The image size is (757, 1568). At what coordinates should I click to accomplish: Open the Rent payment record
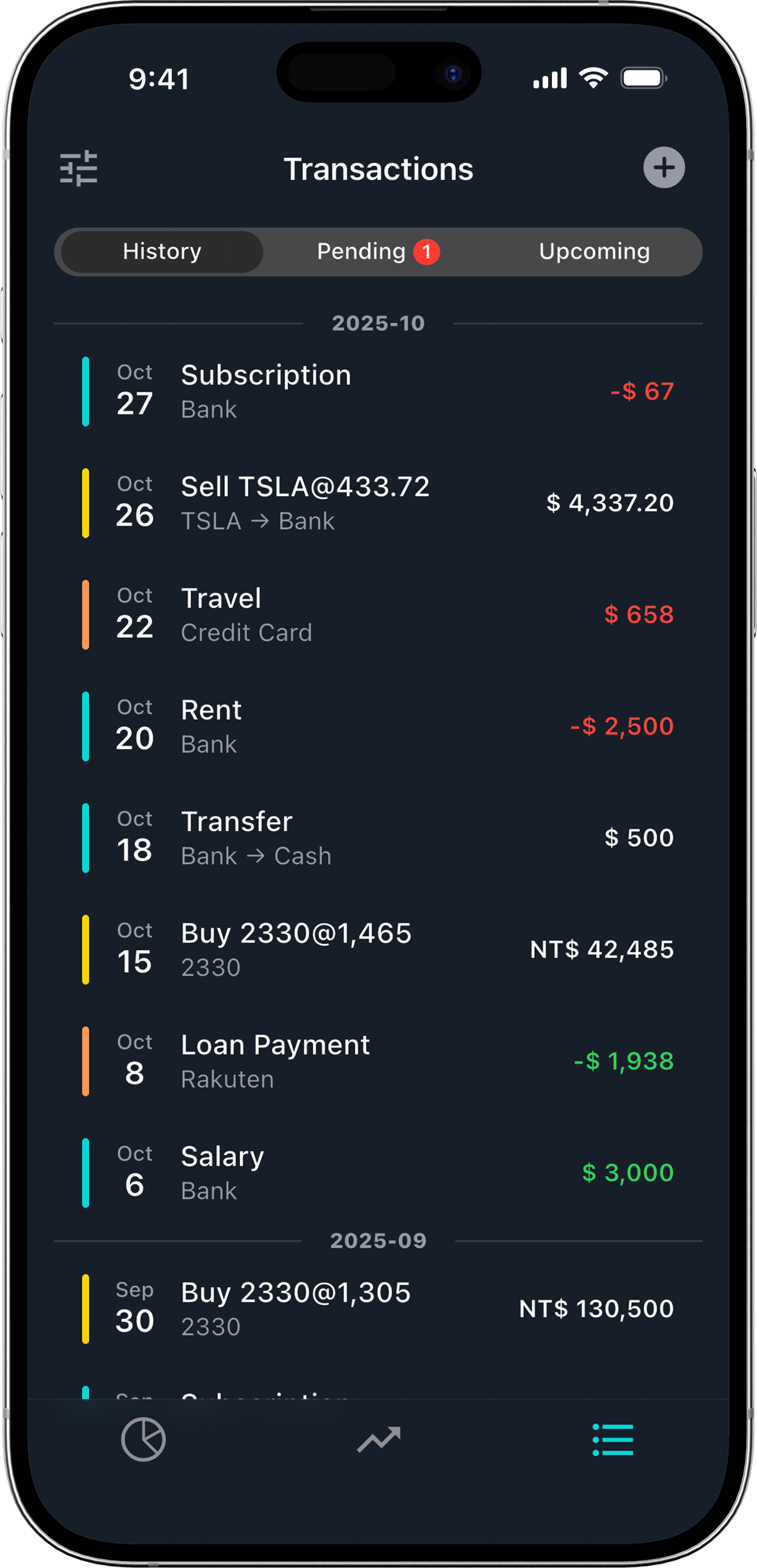coord(378,725)
